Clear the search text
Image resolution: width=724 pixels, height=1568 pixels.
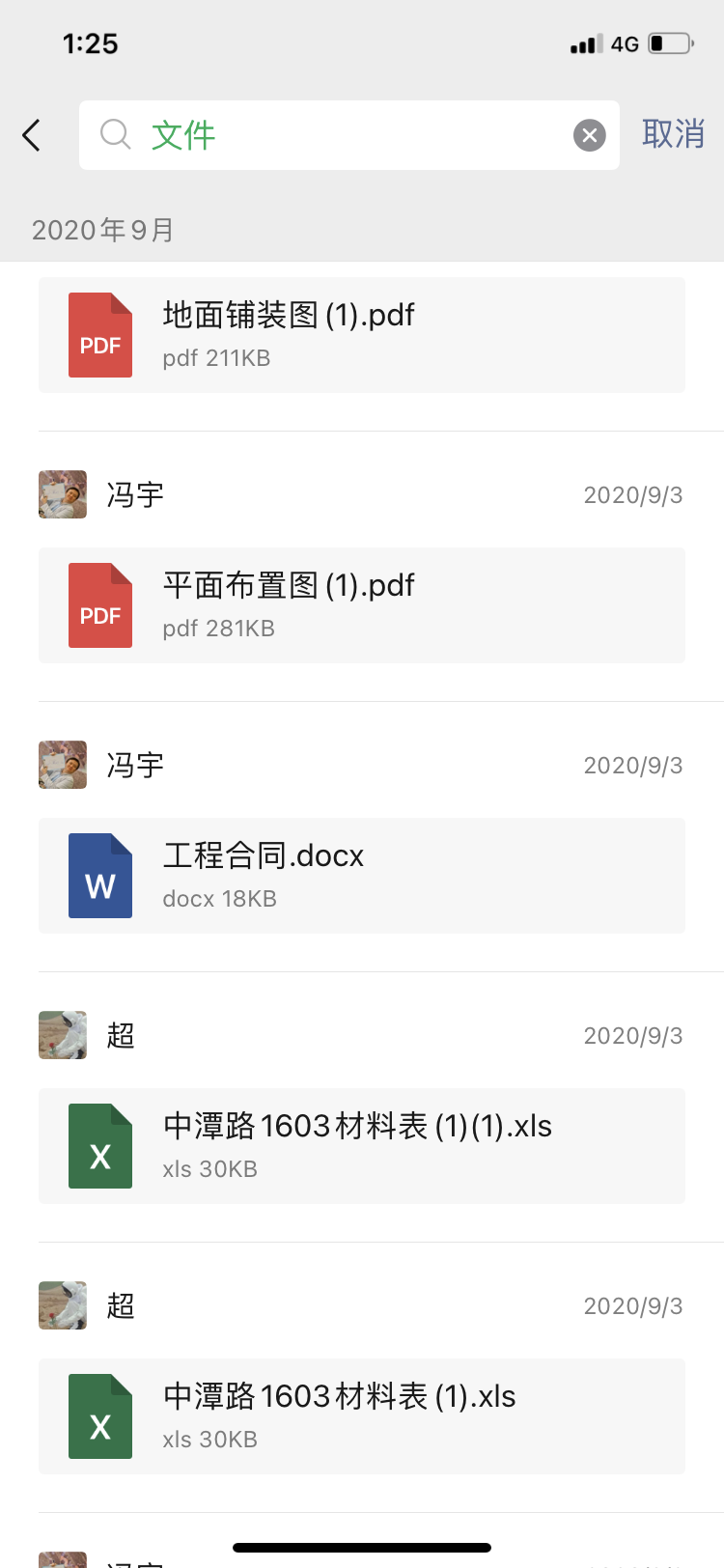(x=590, y=135)
